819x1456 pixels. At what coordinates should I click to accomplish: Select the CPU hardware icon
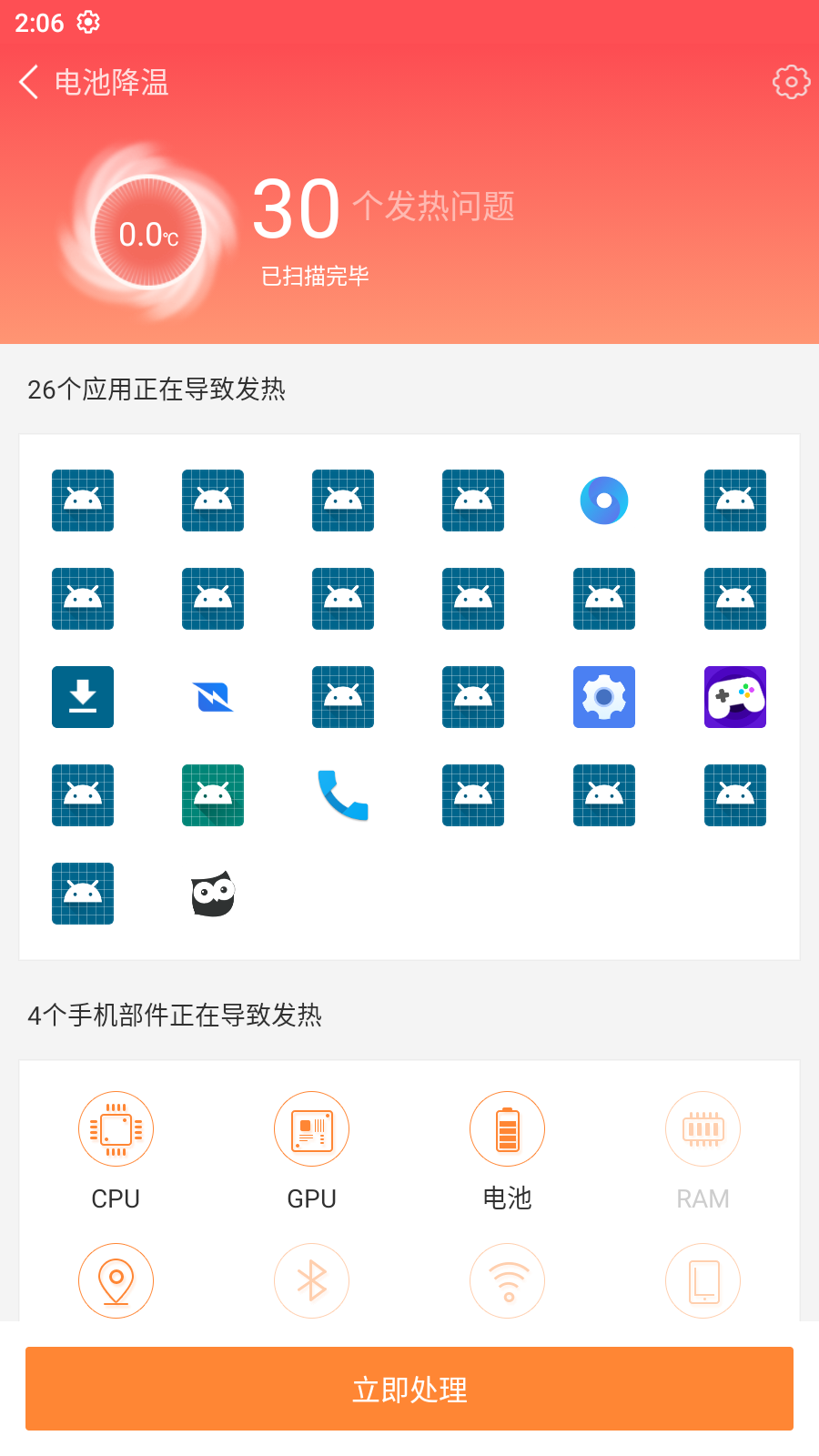(x=116, y=1128)
